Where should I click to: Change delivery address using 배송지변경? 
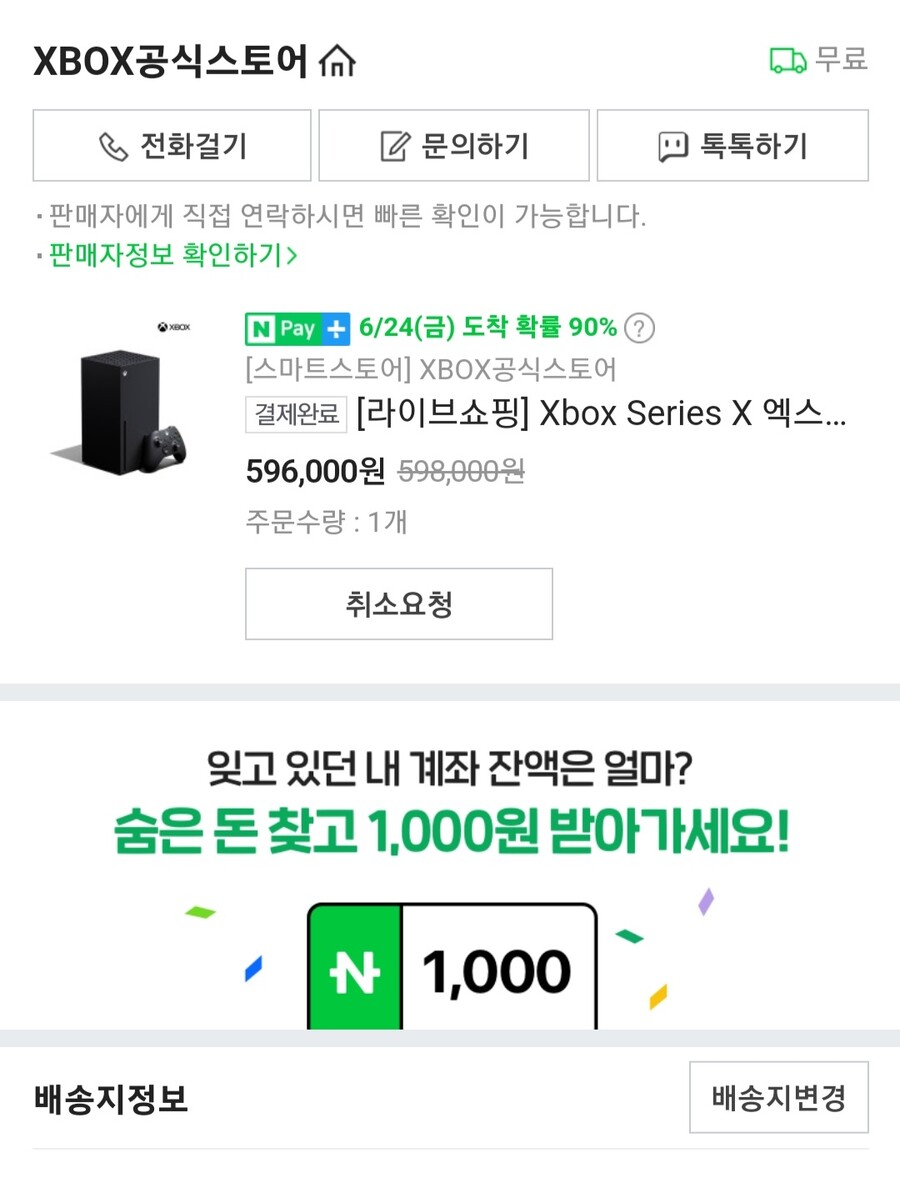point(779,1098)
